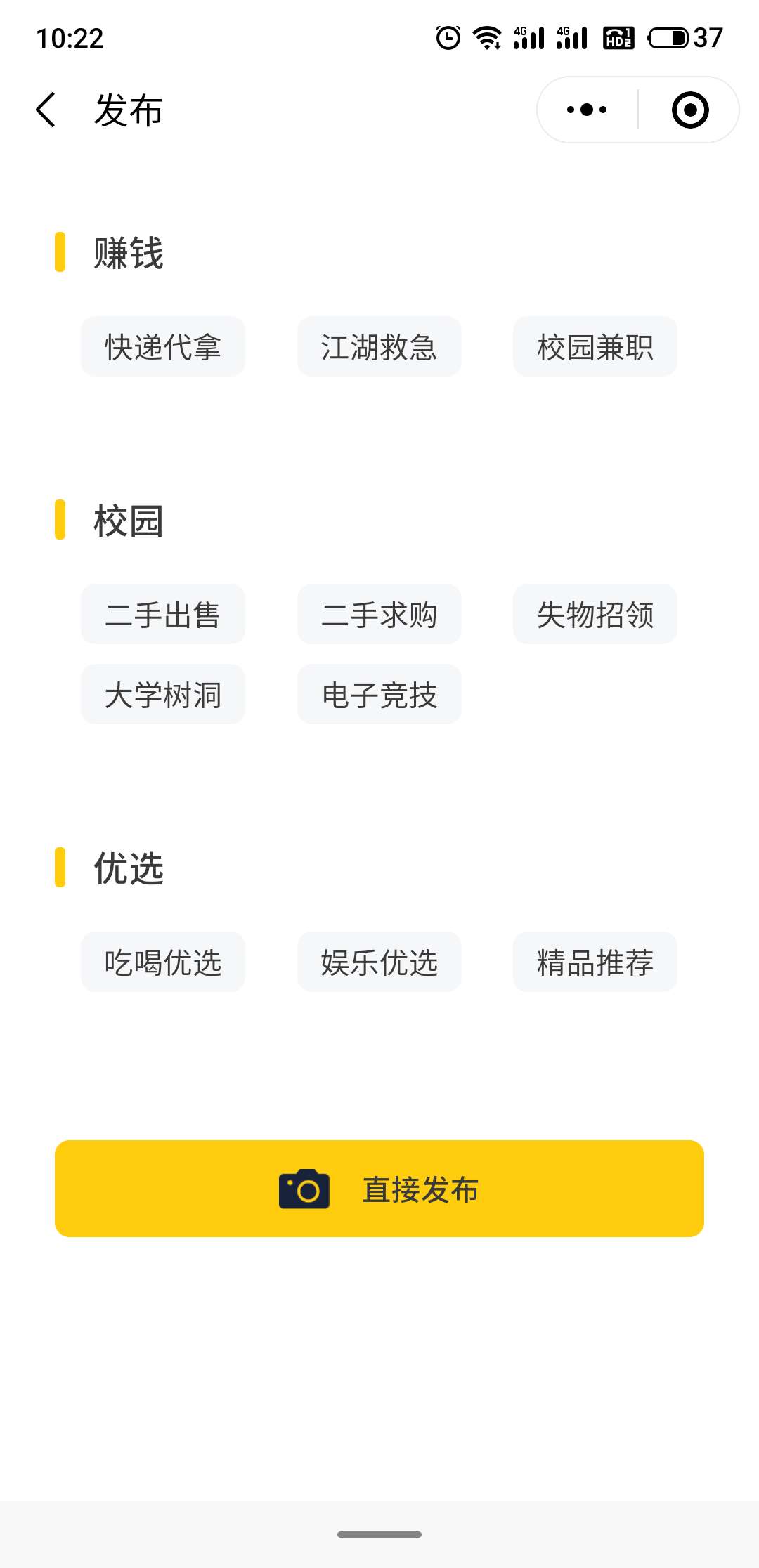Select the 娱乐优选 chip
The image size is (759, 1568).
[x=379, y=962]
